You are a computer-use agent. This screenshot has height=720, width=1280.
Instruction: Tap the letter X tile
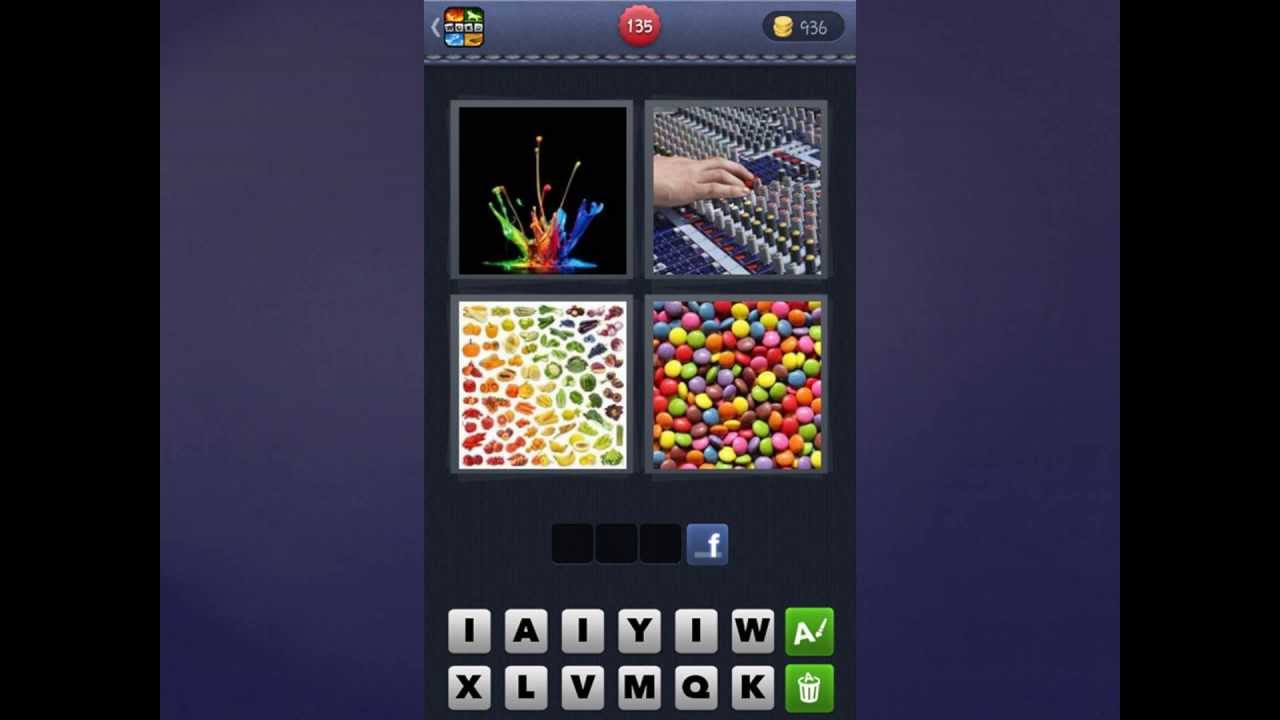[x=468, y=688]
